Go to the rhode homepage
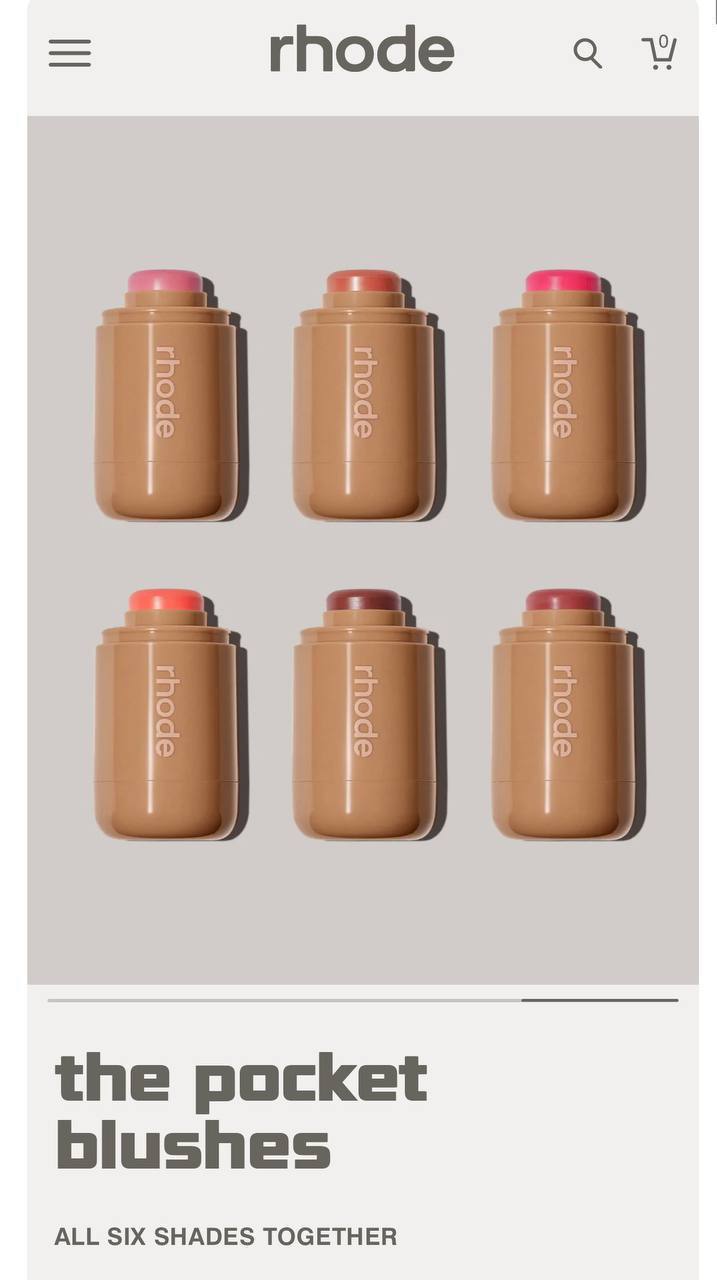Screen dimensions: 717x1280 [x=361, y=51]
